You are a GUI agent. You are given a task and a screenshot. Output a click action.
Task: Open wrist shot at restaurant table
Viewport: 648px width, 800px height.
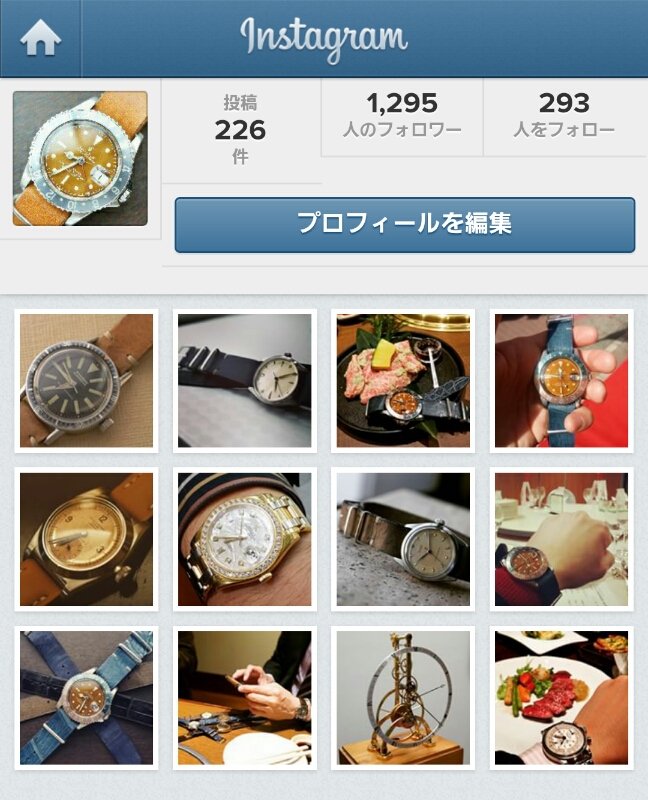[562, 539]
